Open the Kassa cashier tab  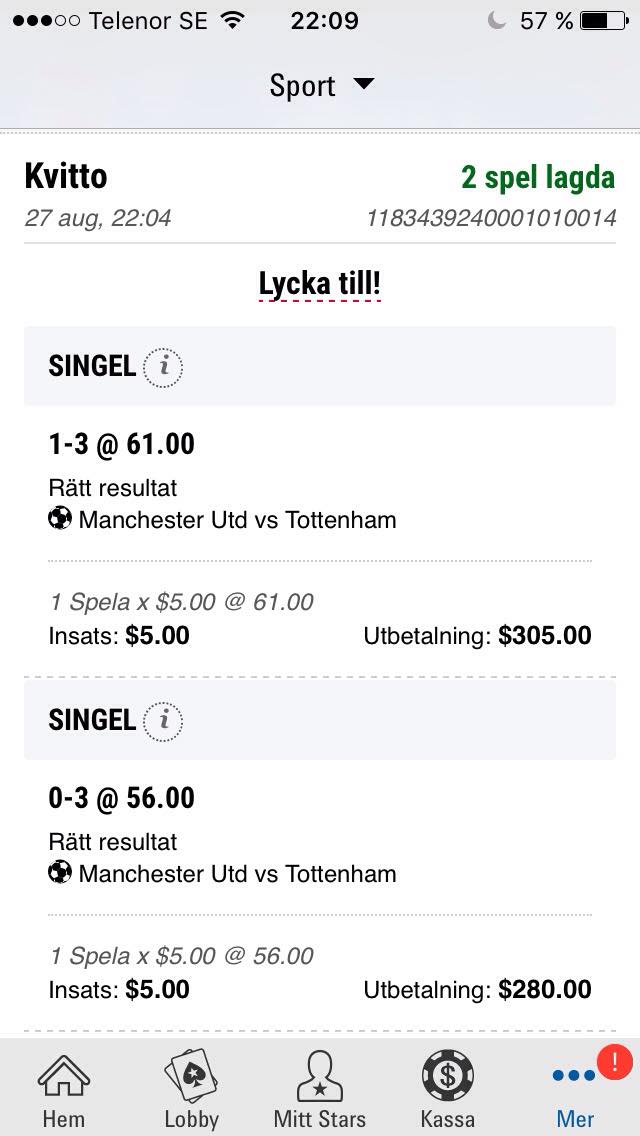point(448,1088)
